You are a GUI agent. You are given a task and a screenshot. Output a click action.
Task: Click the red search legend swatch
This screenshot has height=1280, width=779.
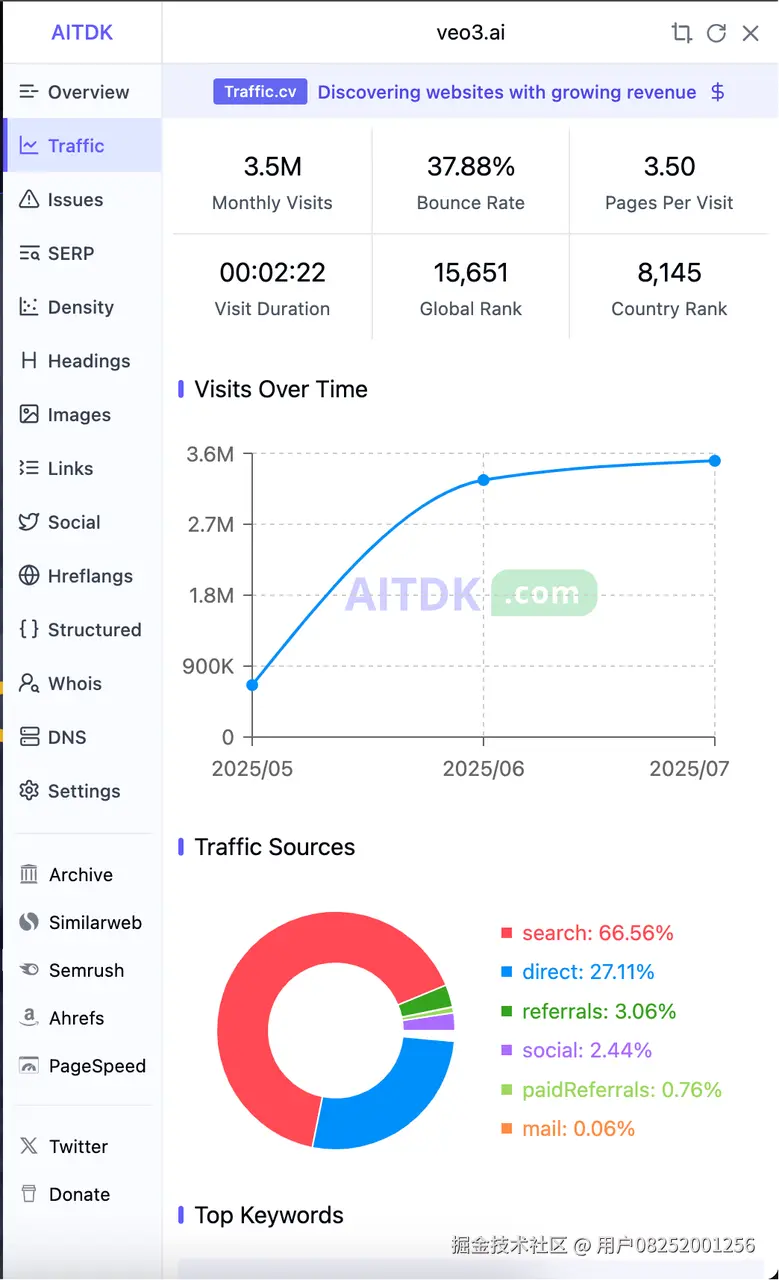pos(507,932)
